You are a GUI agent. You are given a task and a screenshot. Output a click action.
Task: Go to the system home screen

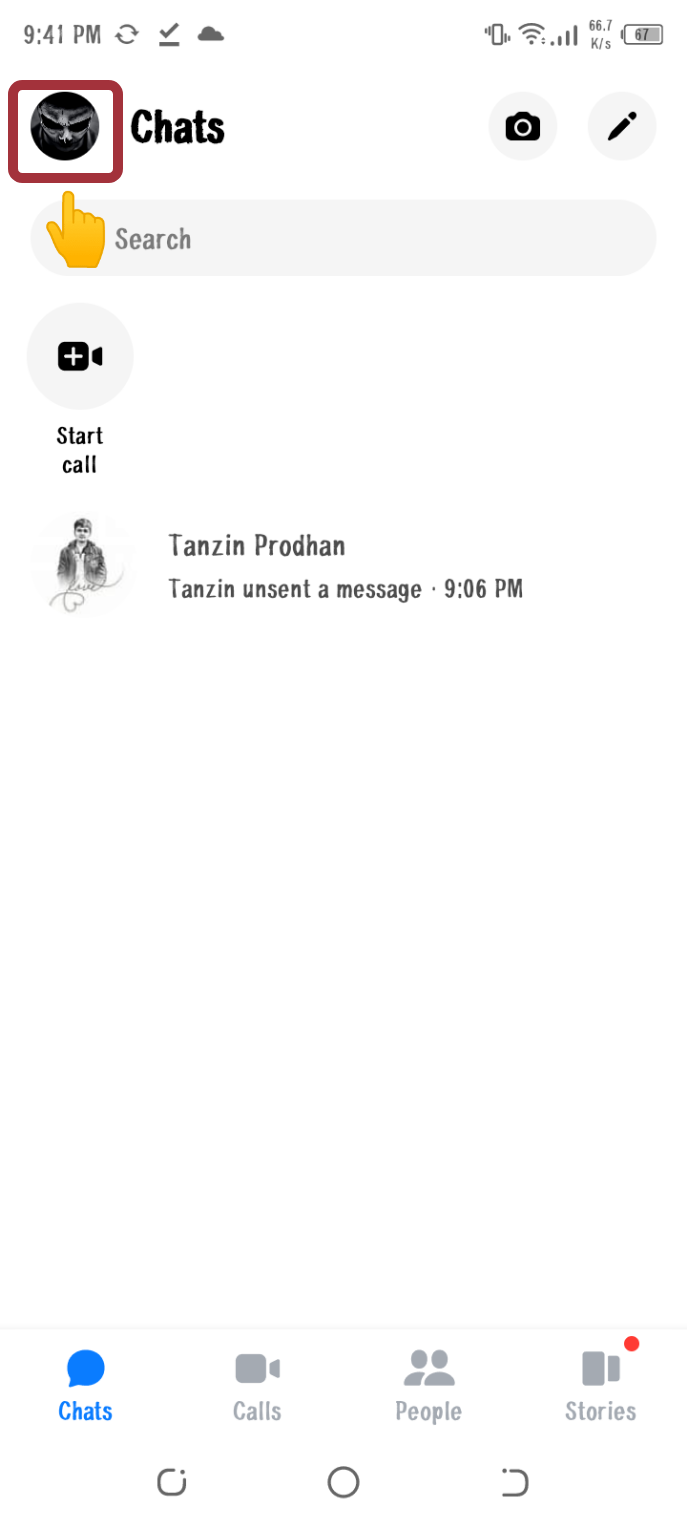[343, 1482]
